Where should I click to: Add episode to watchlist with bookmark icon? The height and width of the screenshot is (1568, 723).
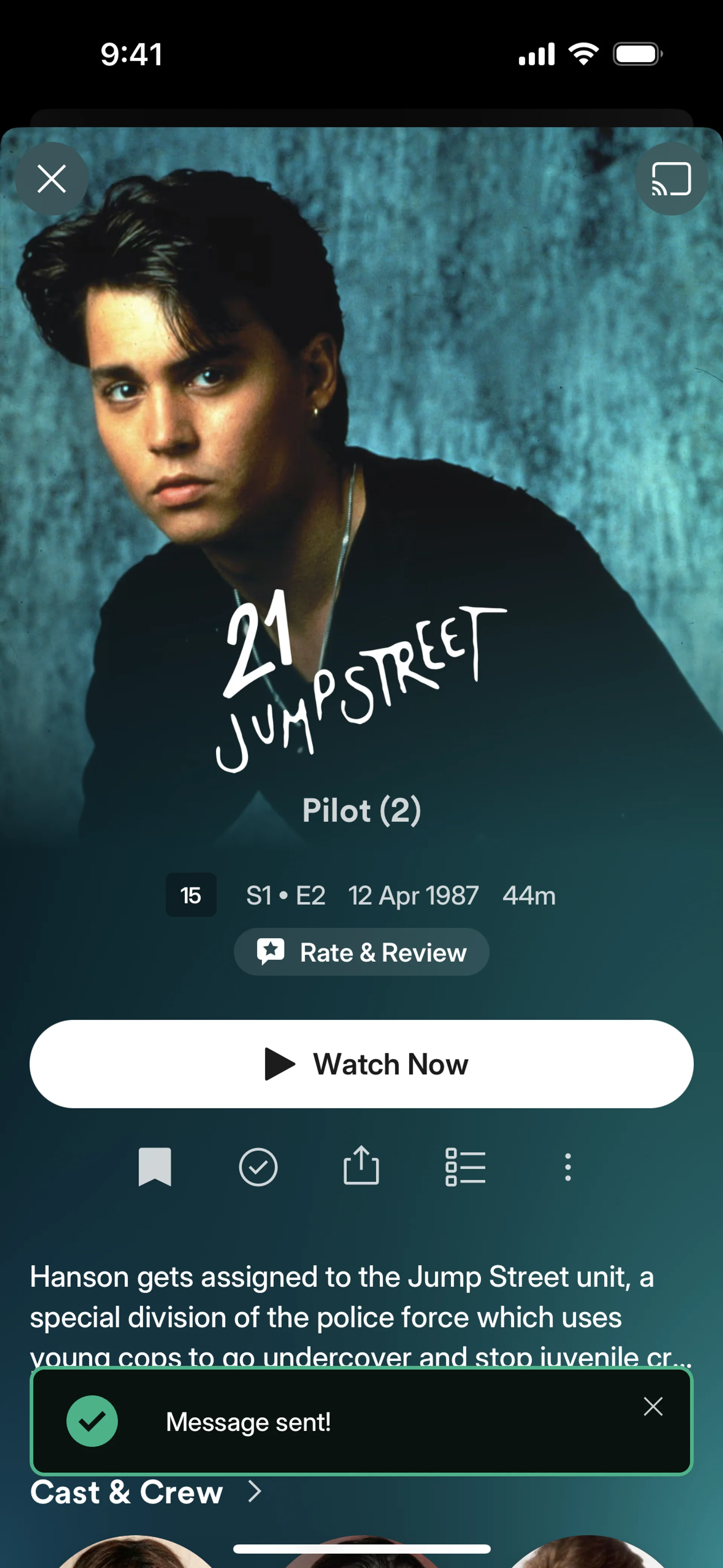click(155, 1167)
